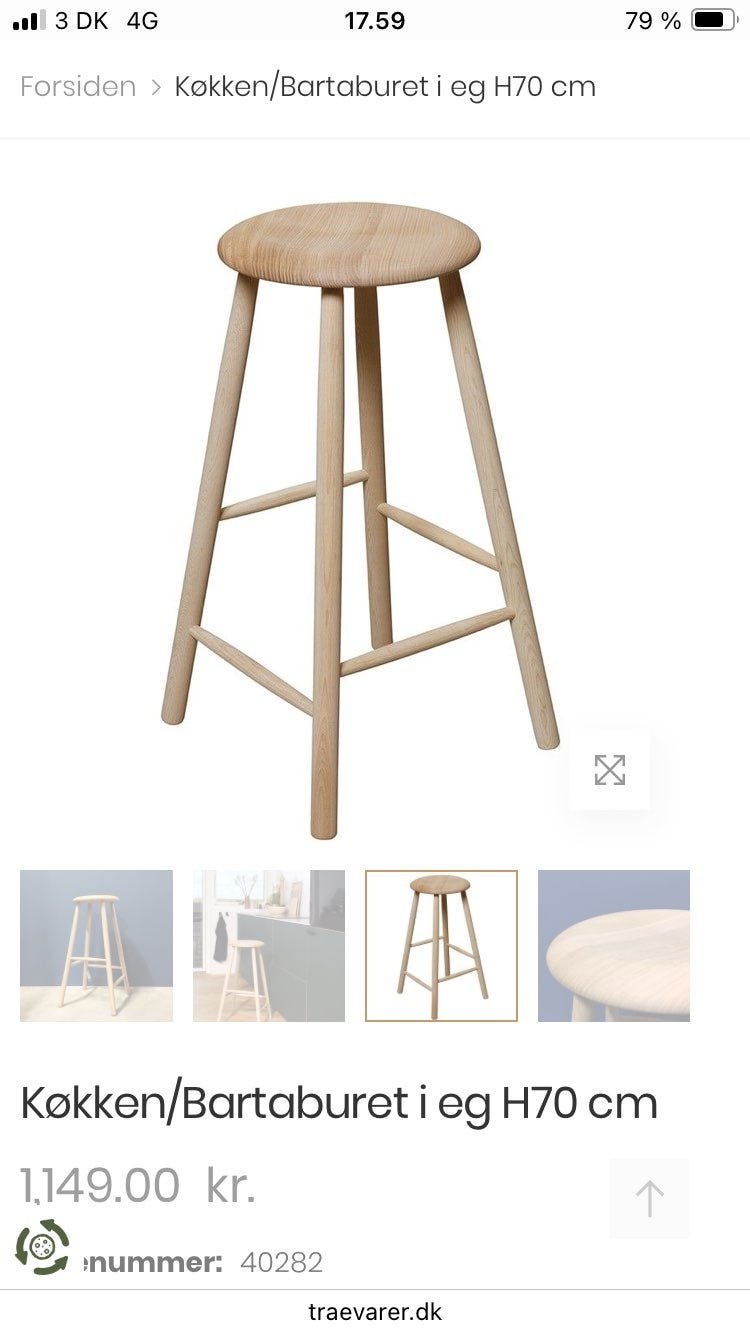Open the green cookie settings icon

point(43,1247)
